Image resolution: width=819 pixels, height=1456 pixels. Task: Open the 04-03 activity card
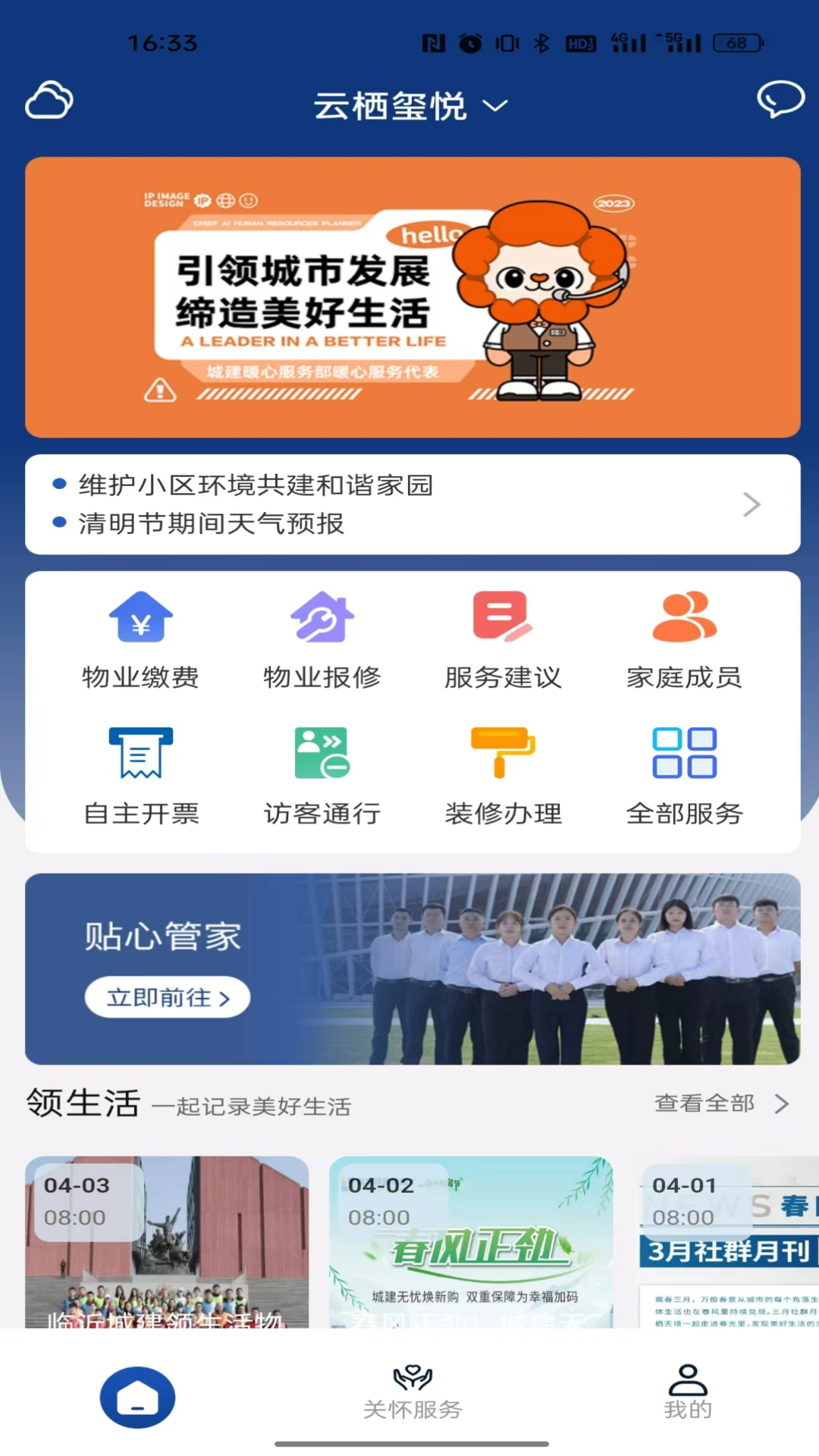pyautogui.click(x=167, y=1242)
